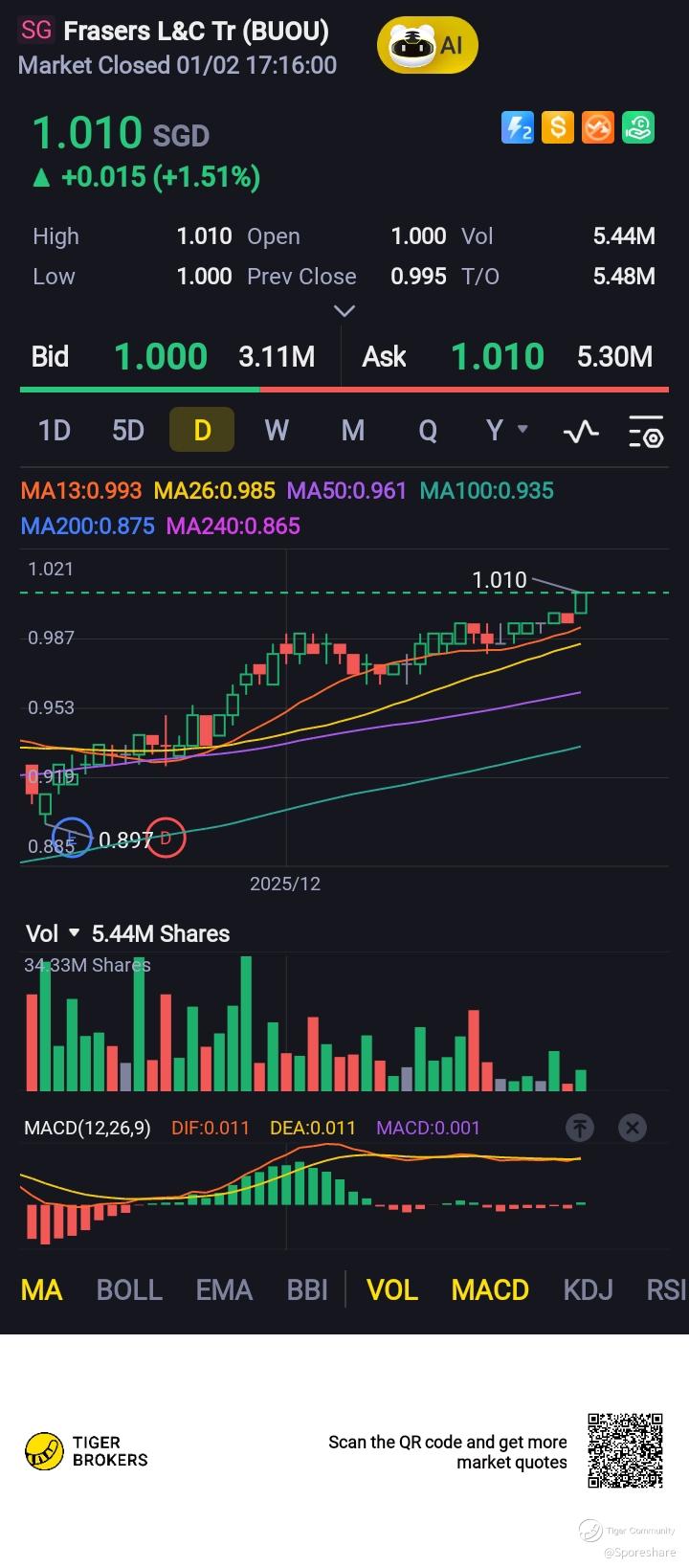Enable the BBI indicator
This screenshot has height=1568, width=689.
[307, 1289]
